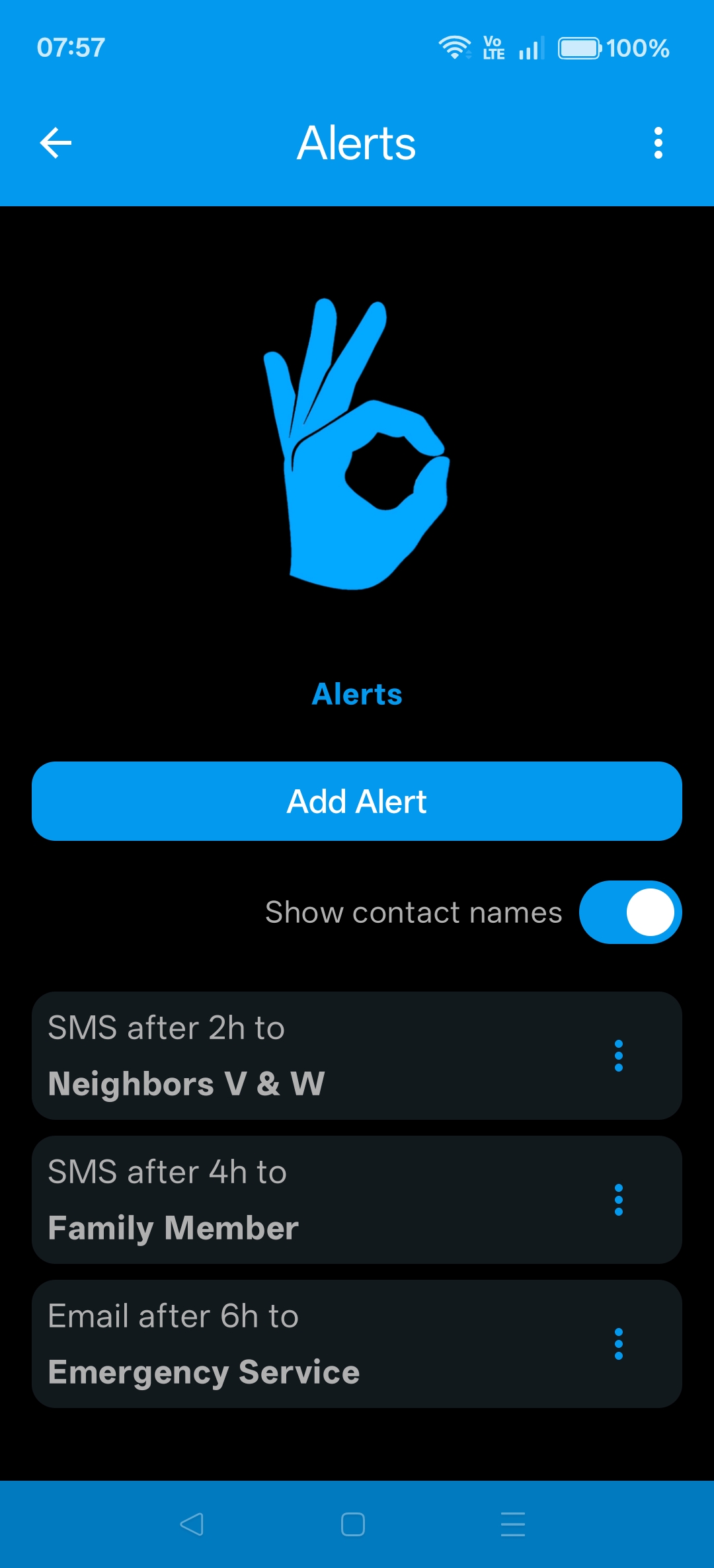Screen dimensions: 714x1568
Task: Open options for Emergency Service alert
Action: tap(618, 1344)
